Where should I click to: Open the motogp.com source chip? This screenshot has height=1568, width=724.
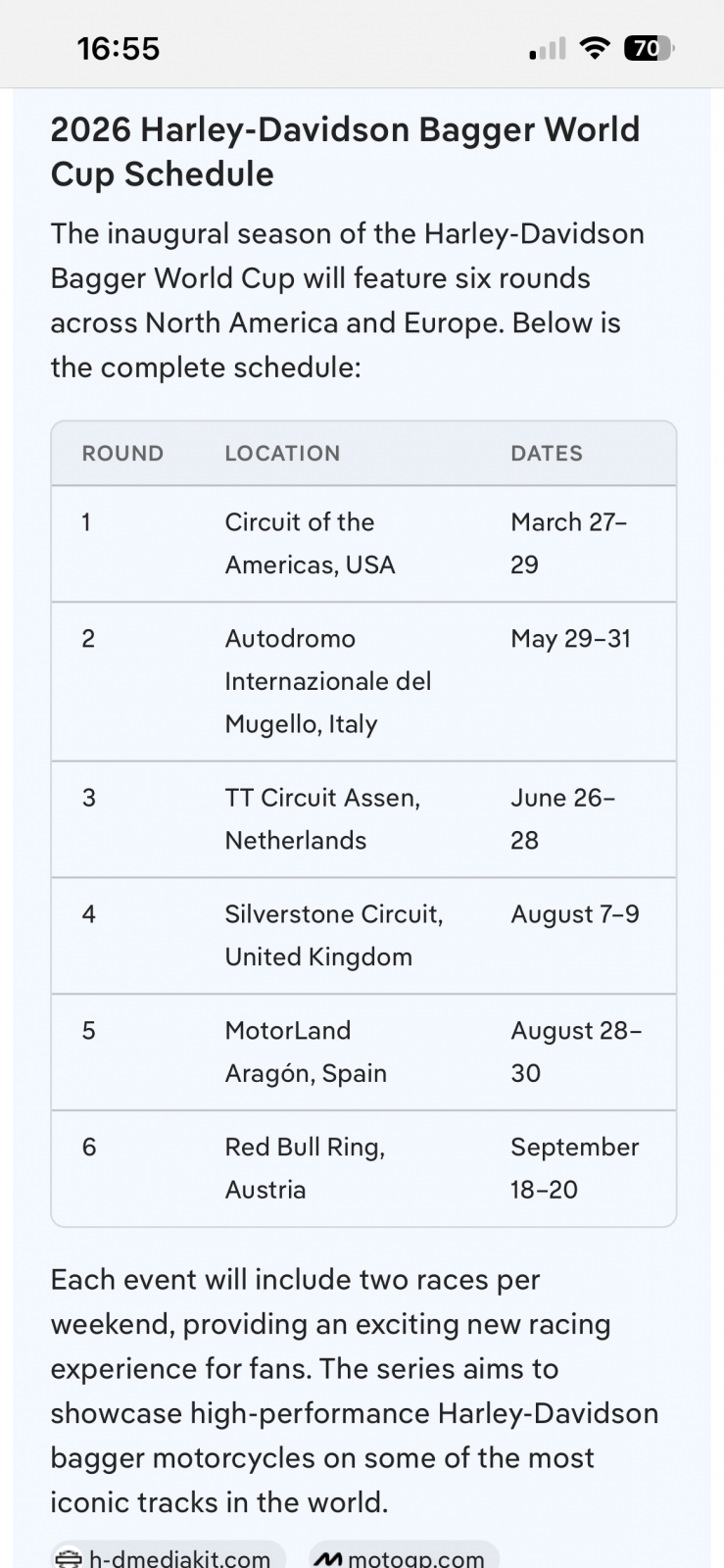[x=404, y=1556]
